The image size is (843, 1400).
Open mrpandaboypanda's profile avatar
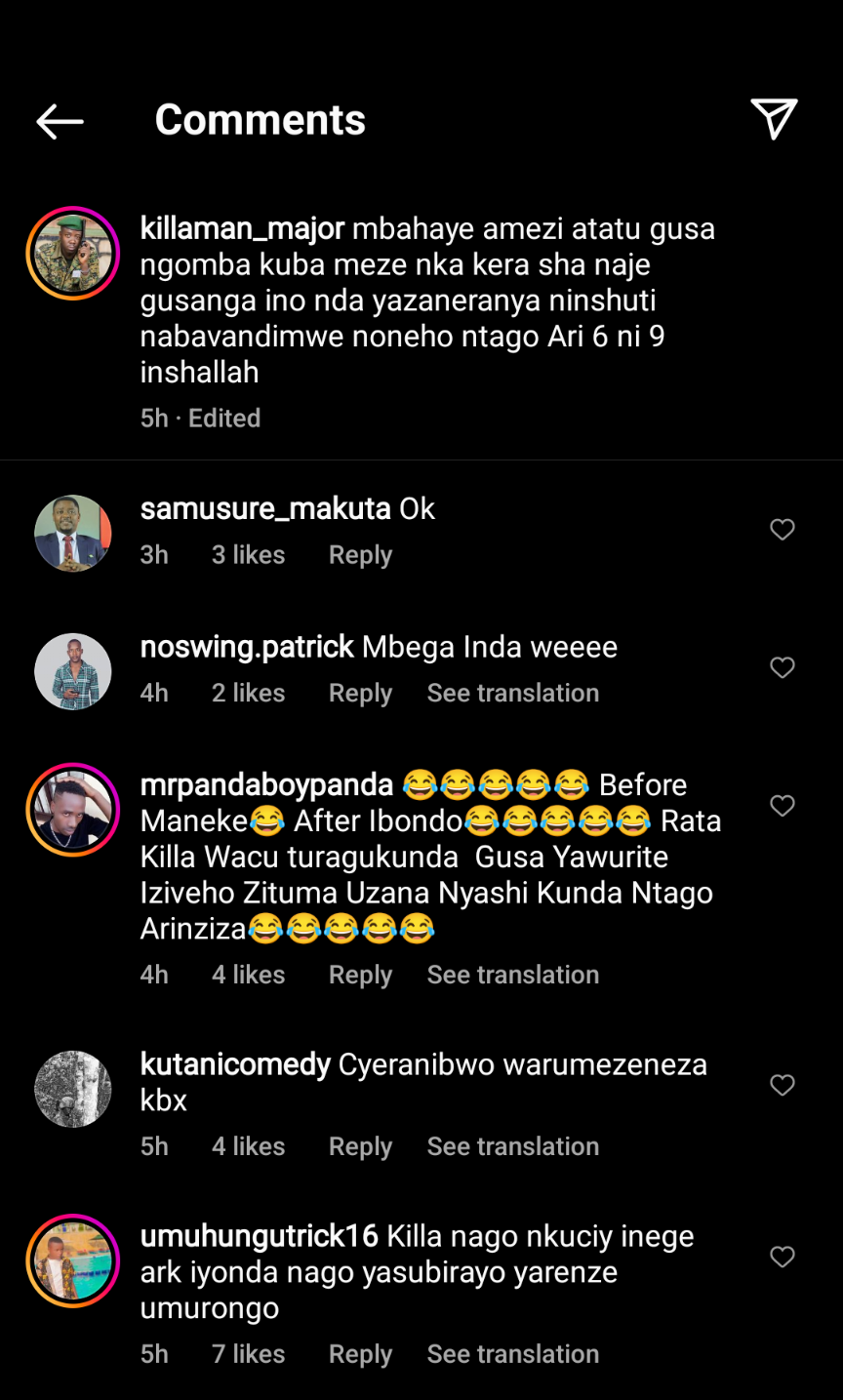pos(73,810)
